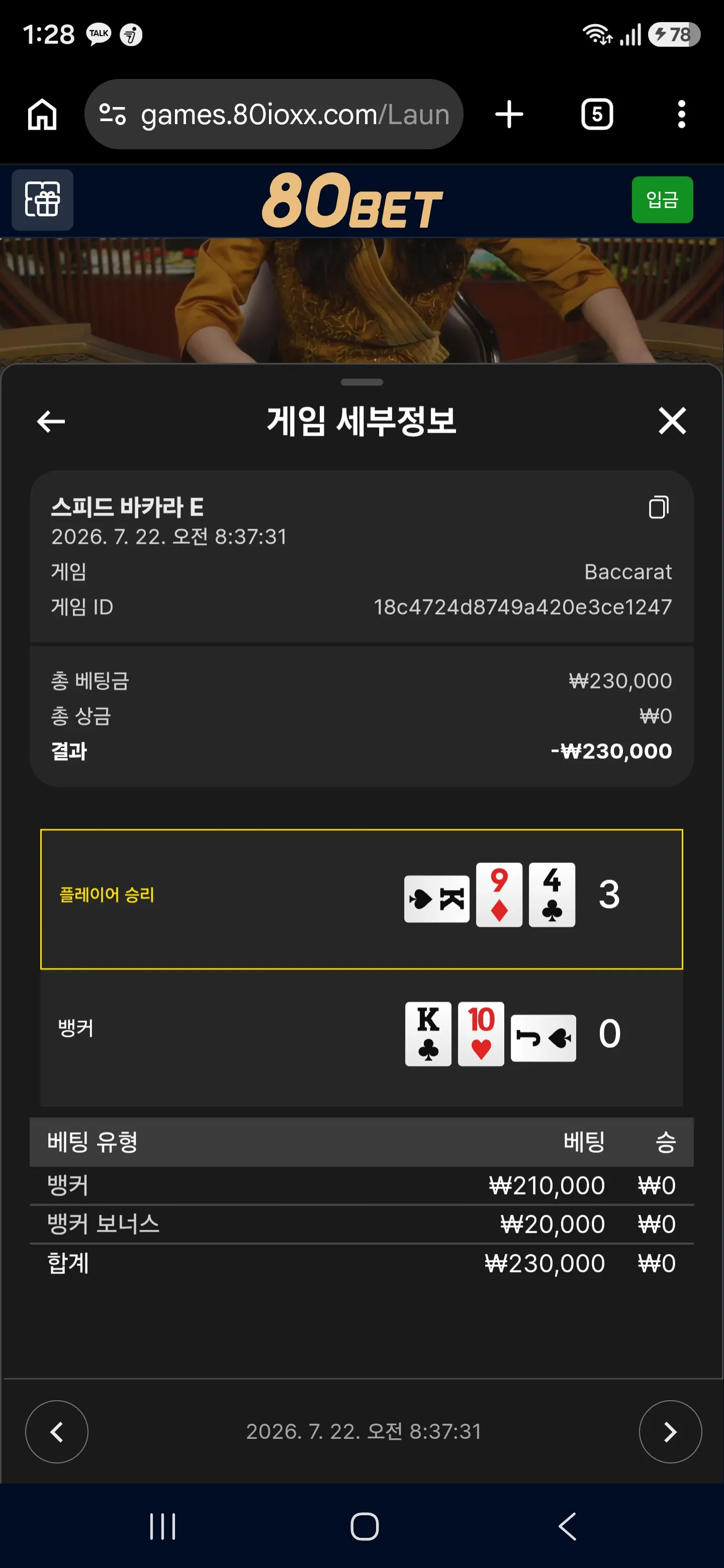Close the 게임 세부정보 panel

tap(672, 421)
